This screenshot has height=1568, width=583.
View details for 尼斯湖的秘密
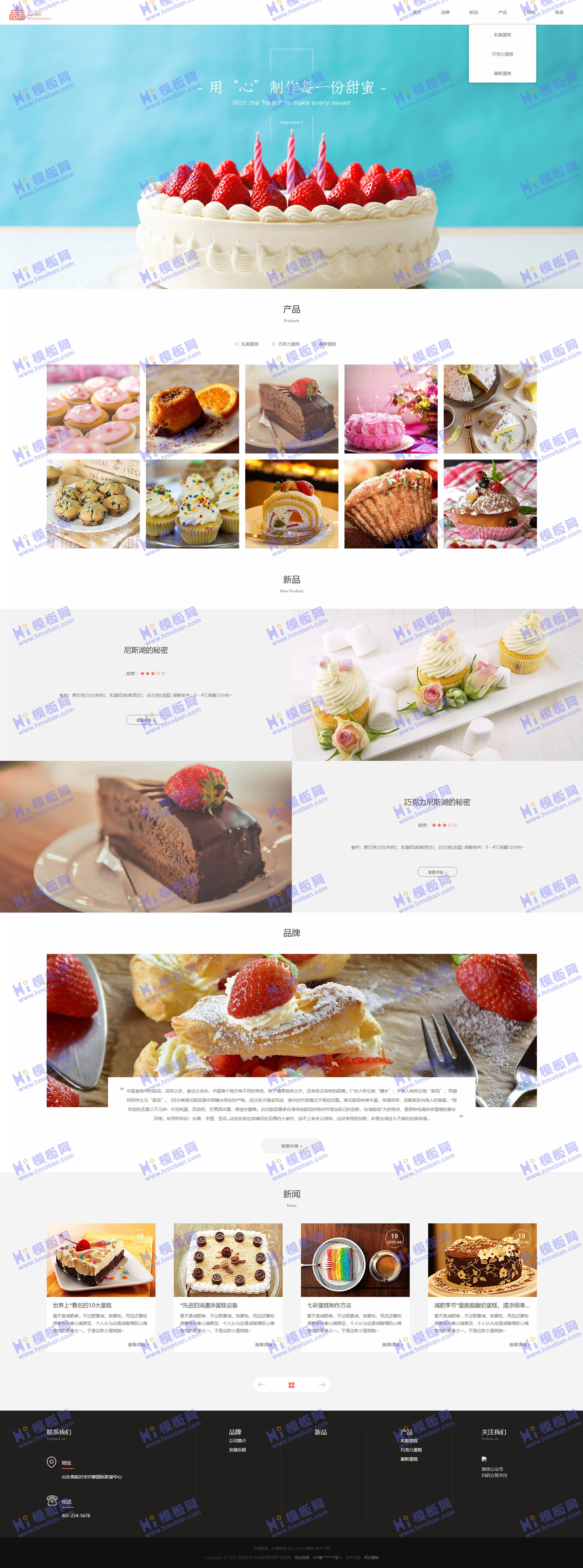click(x=145, y=720)
